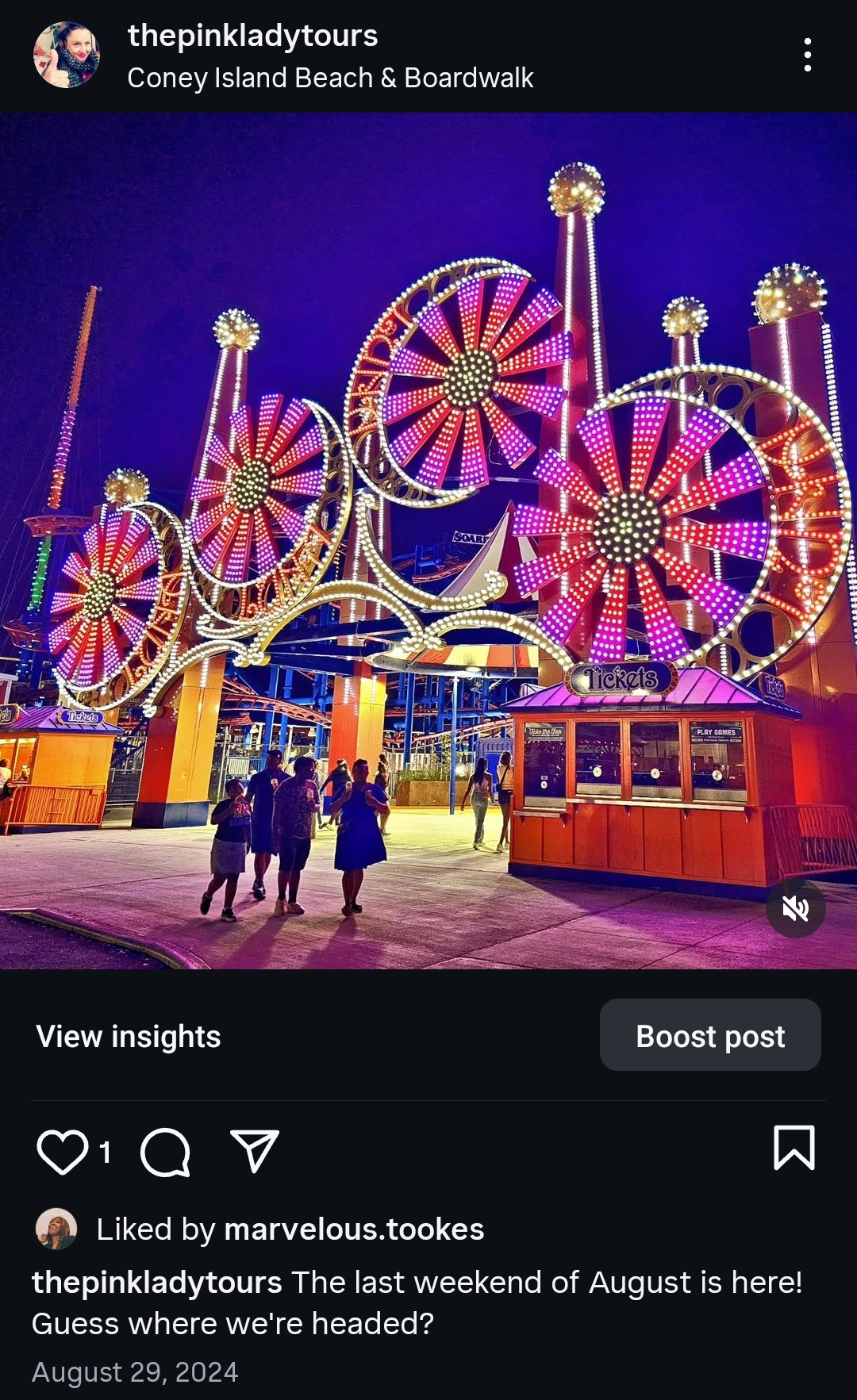The width and height of the screenshot is (857, 1400).
Task: Play the Coney Island video post
Action: pos(428,539)
